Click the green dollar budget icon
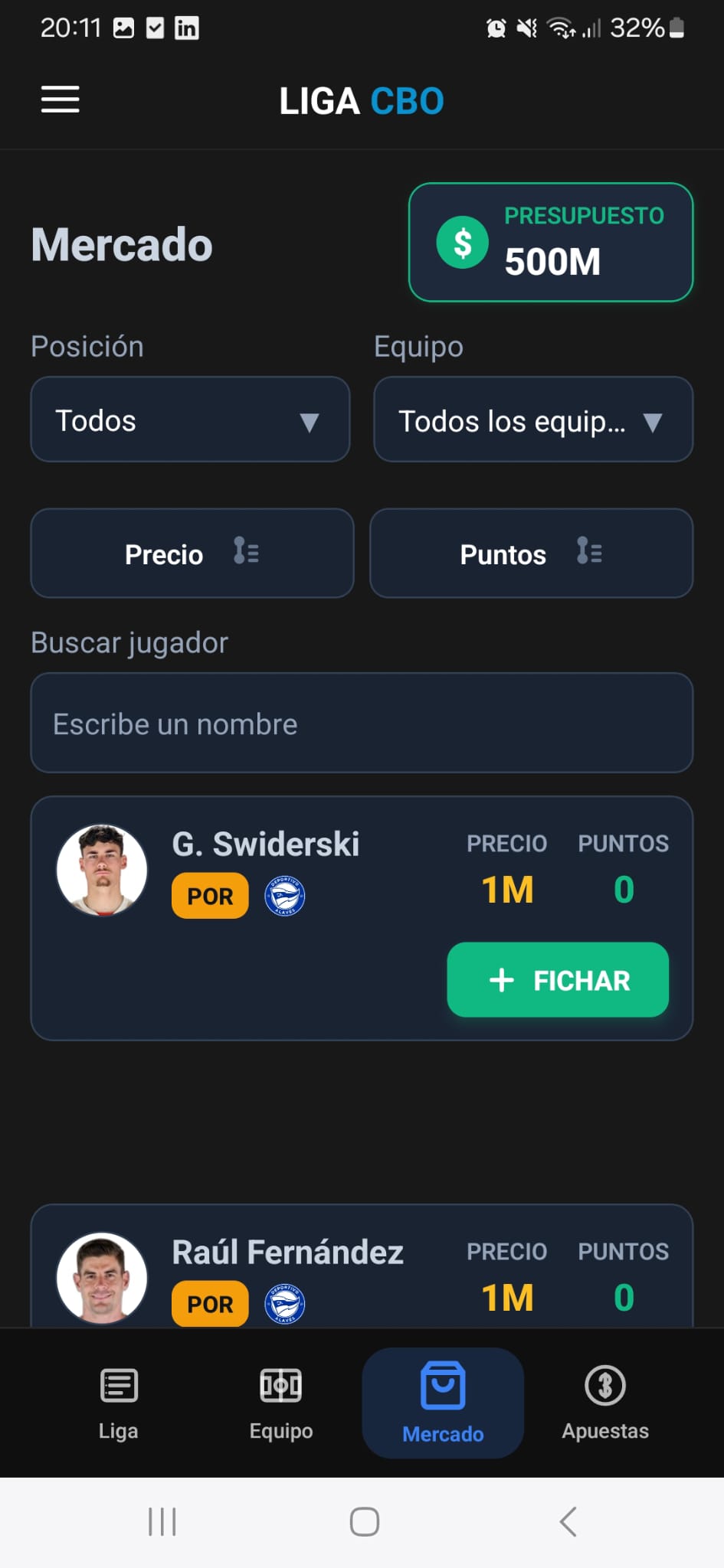Viewport: 724px width, 1568px height. pyautogui.click(x=462, y=242)
